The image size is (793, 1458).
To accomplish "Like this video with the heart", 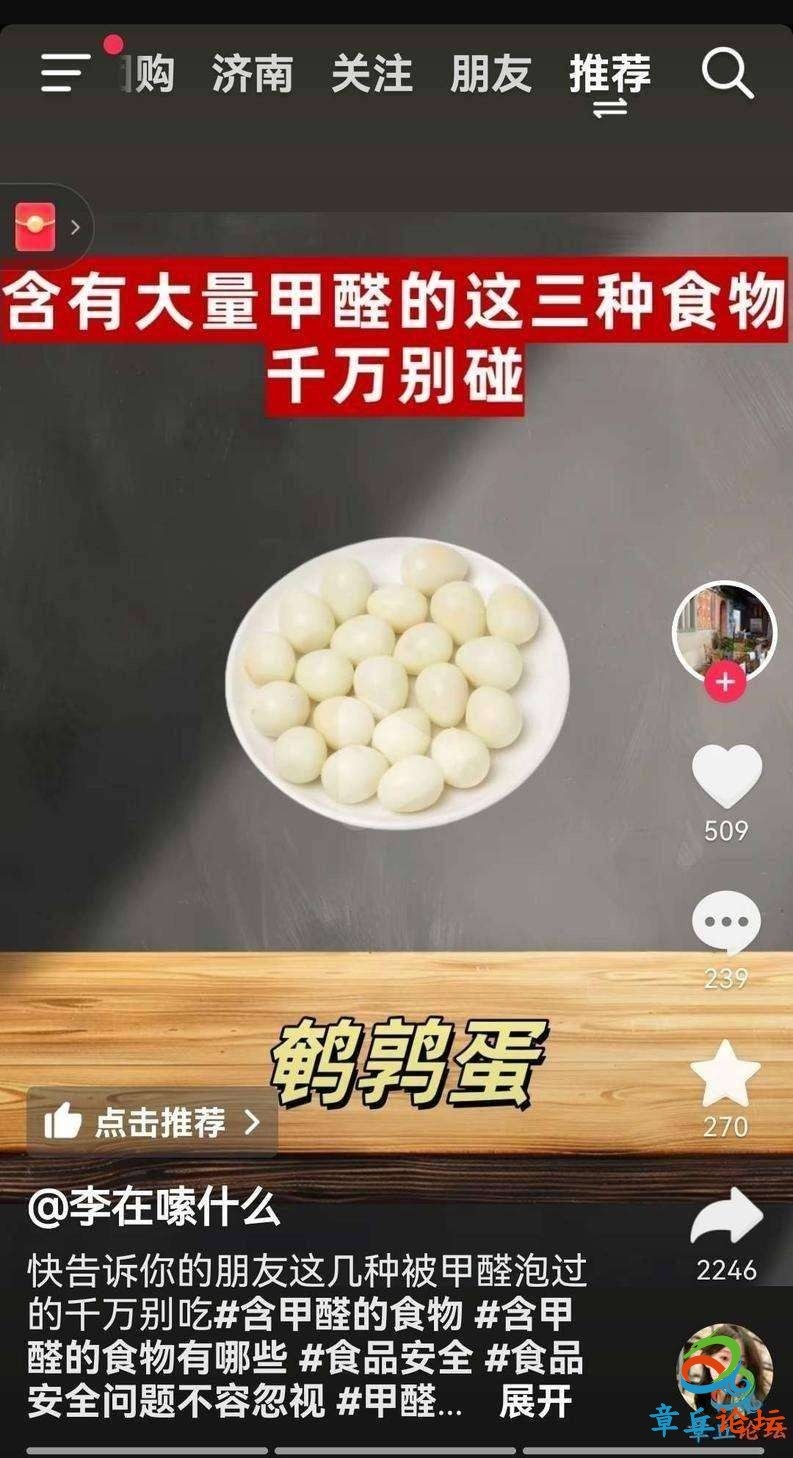I will click(726, 777).
